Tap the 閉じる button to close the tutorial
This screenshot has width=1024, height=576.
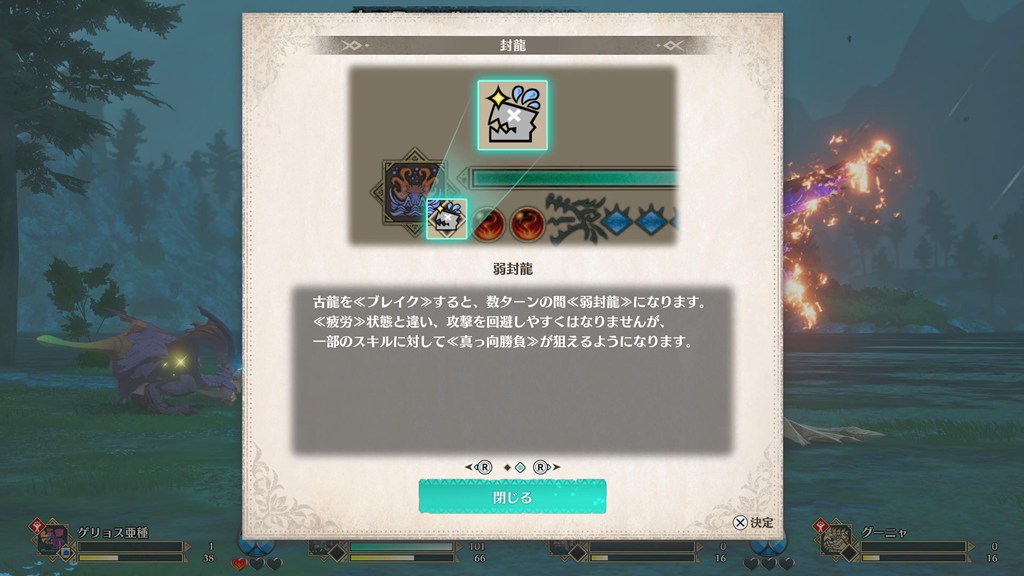[x=512, y=497]
